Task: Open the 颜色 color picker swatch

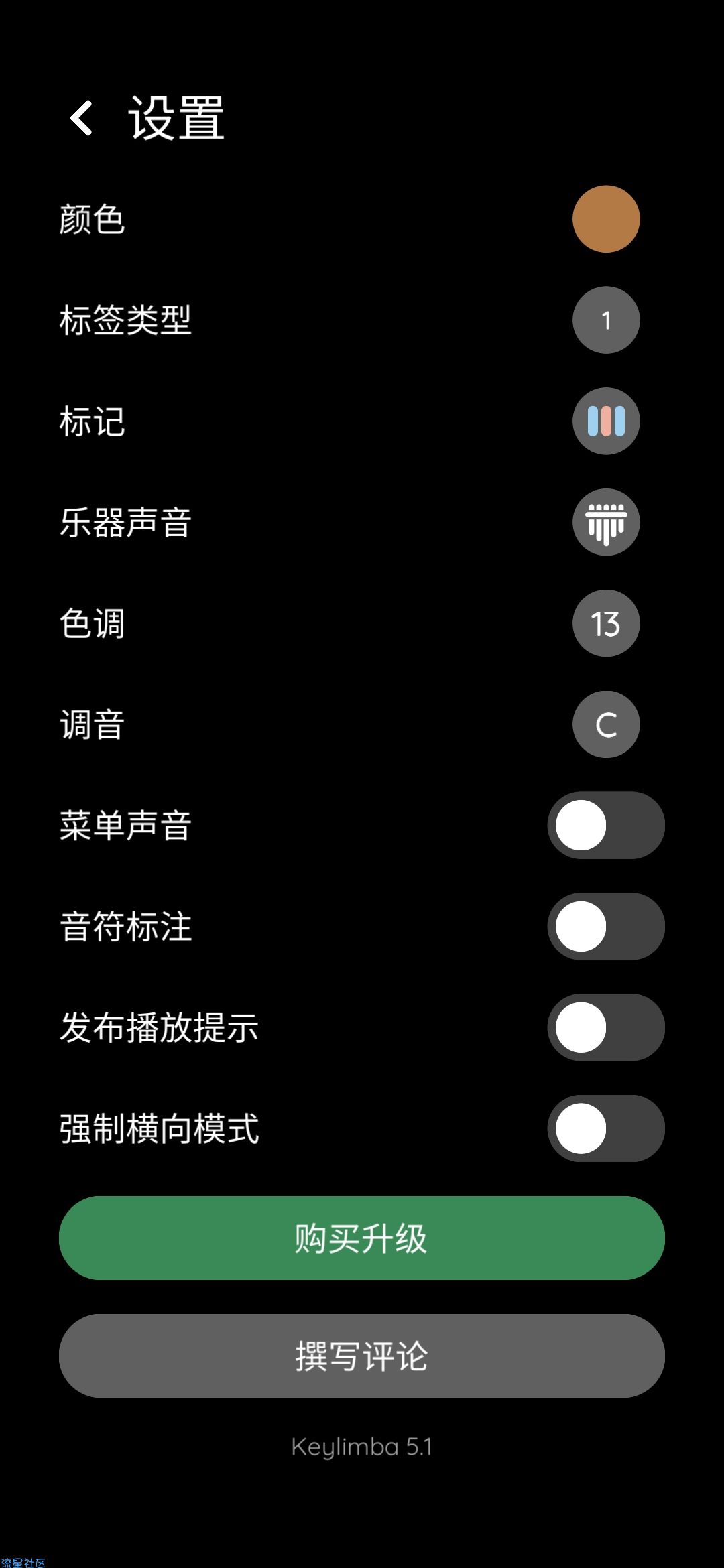Action: pos(606,219)
